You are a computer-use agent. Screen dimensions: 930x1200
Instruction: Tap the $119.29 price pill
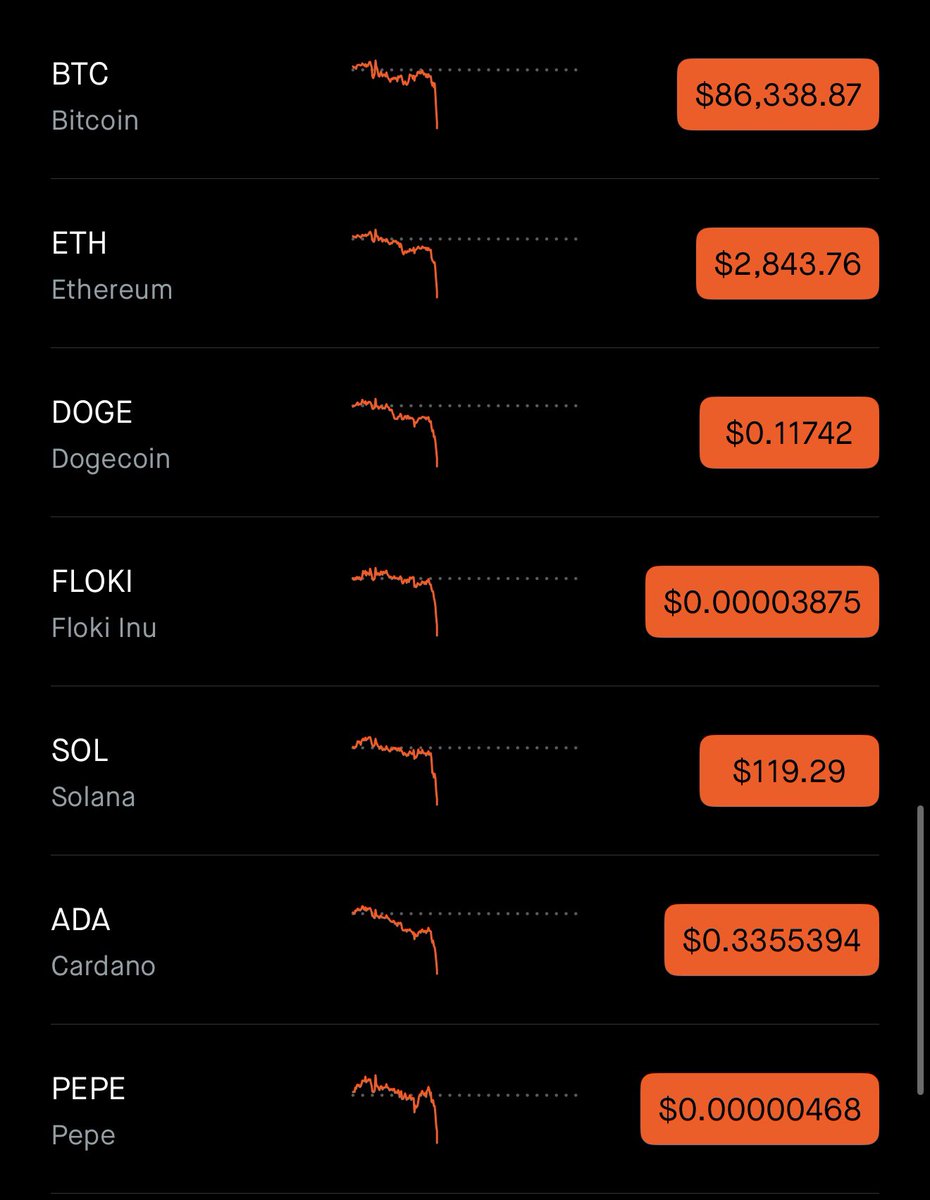(788, 771)
